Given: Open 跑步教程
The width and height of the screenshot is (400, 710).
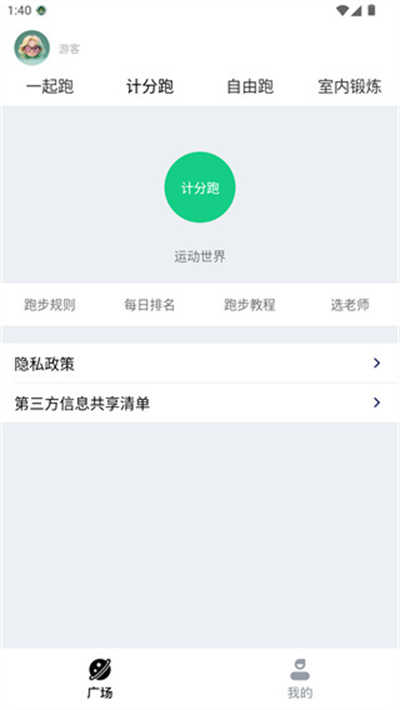Looking at the screenshot, I should [250, 305].
